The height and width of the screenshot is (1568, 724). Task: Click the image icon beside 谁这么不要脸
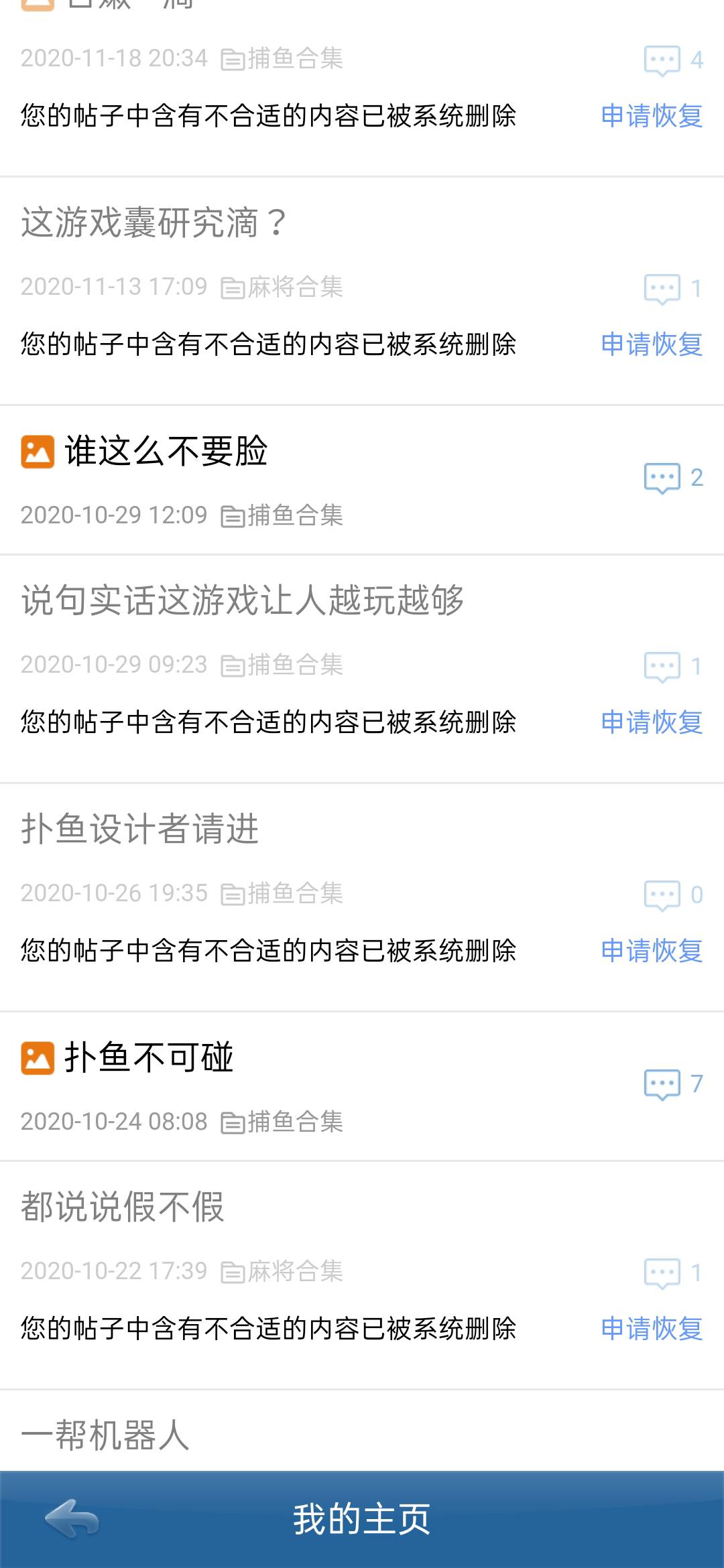pos(38,452)
